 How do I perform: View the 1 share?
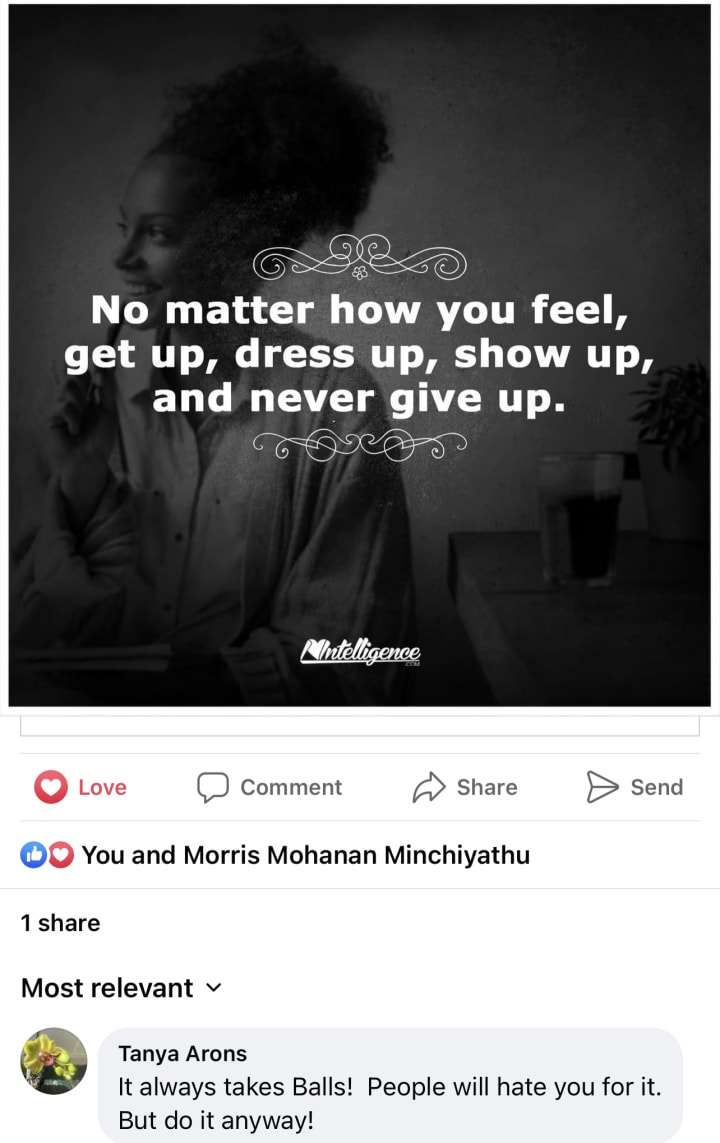[60, 923]
